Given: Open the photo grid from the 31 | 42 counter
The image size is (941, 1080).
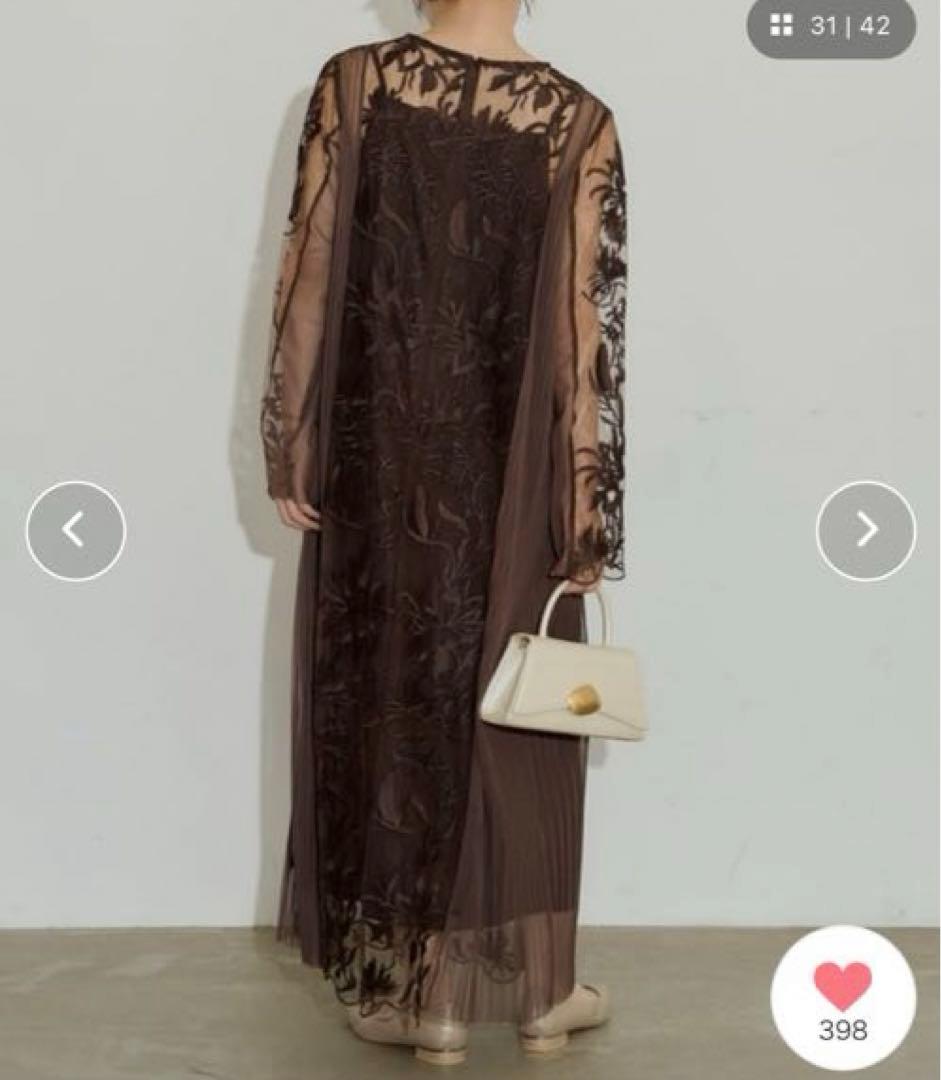Looking at the screenshot, I should [830, 27].
